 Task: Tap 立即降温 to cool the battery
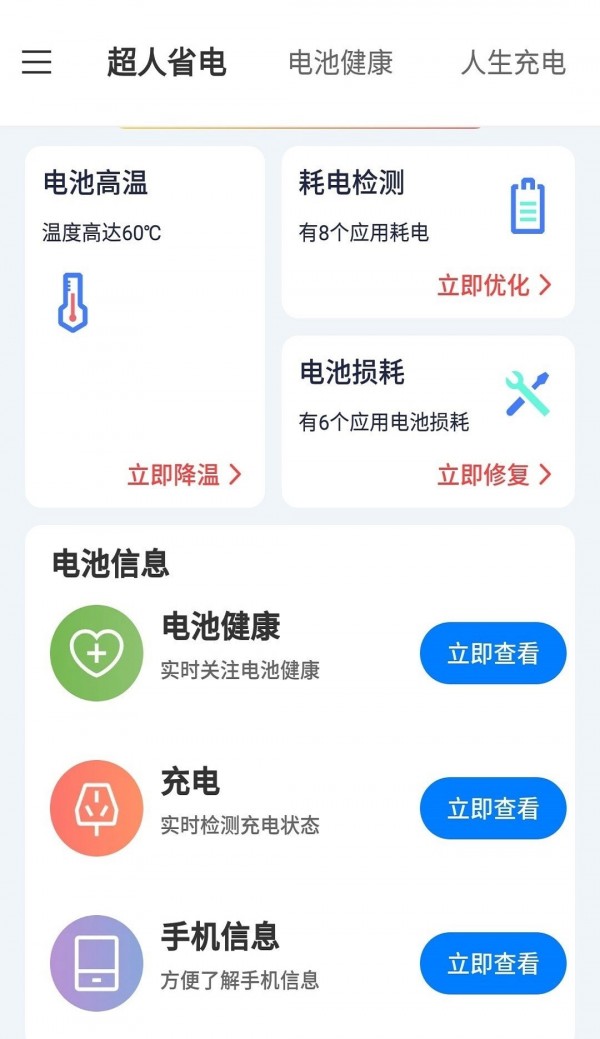tap(185, 475)
